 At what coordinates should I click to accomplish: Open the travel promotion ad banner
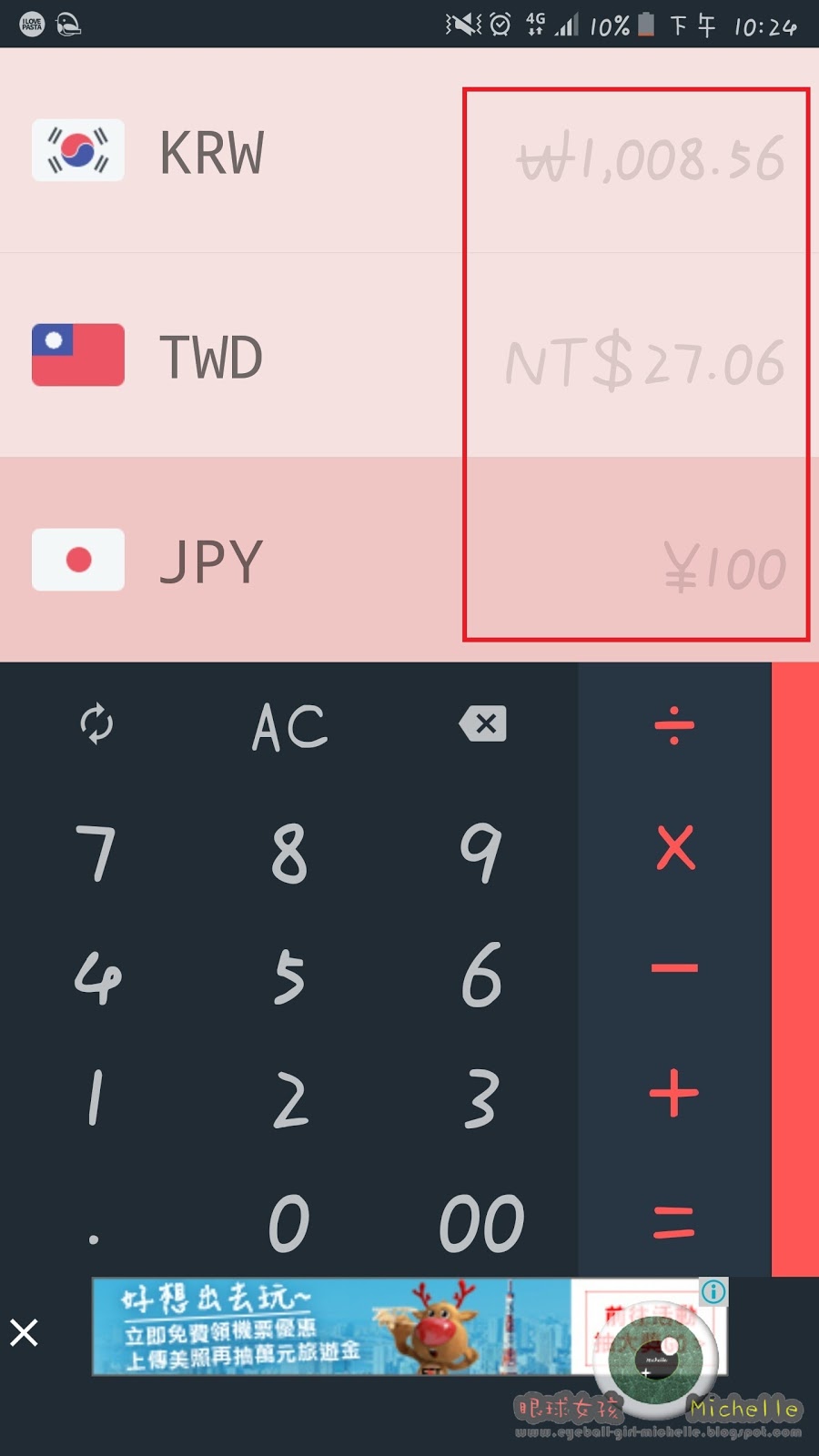[x=409, y=1326]
